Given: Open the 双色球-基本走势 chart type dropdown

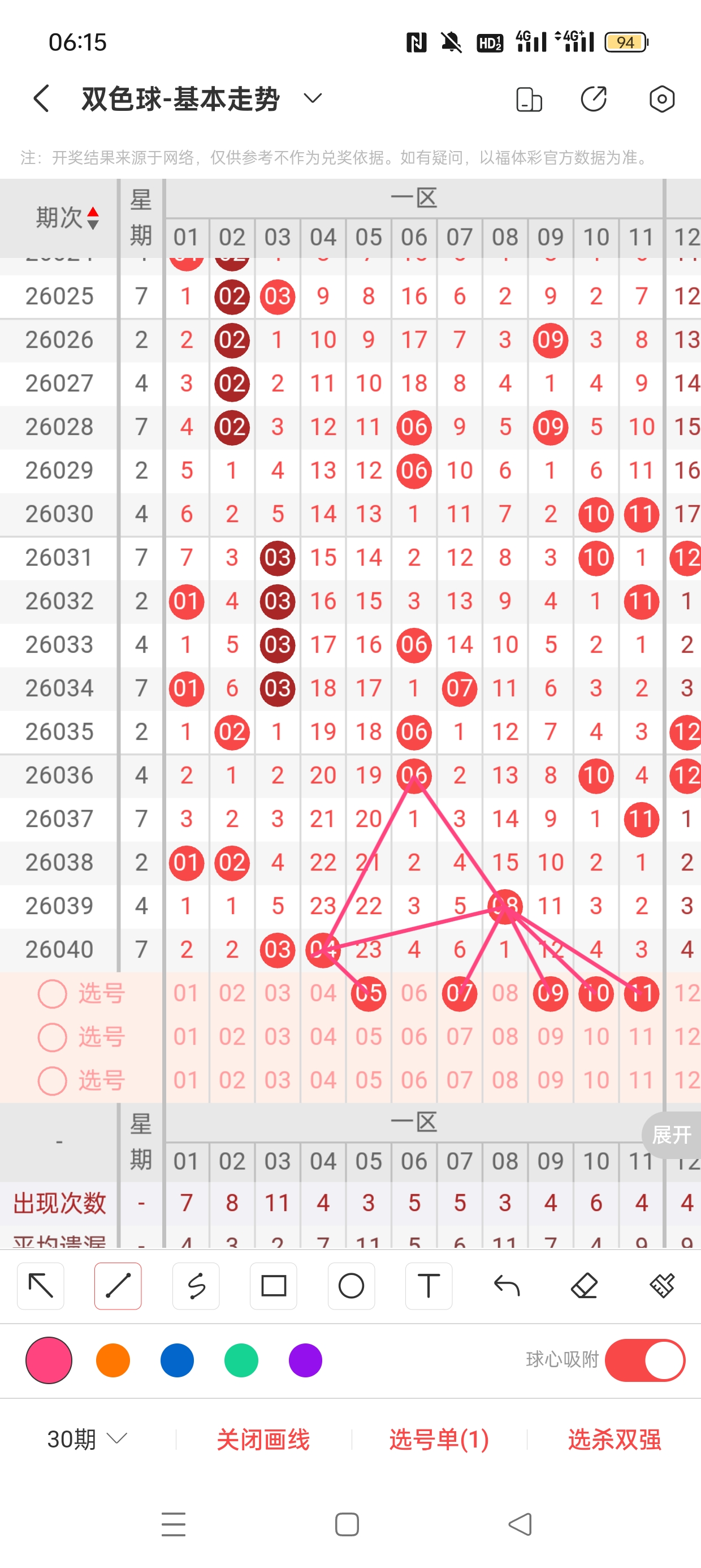Looking at the screenshot, I should (312, 98).
